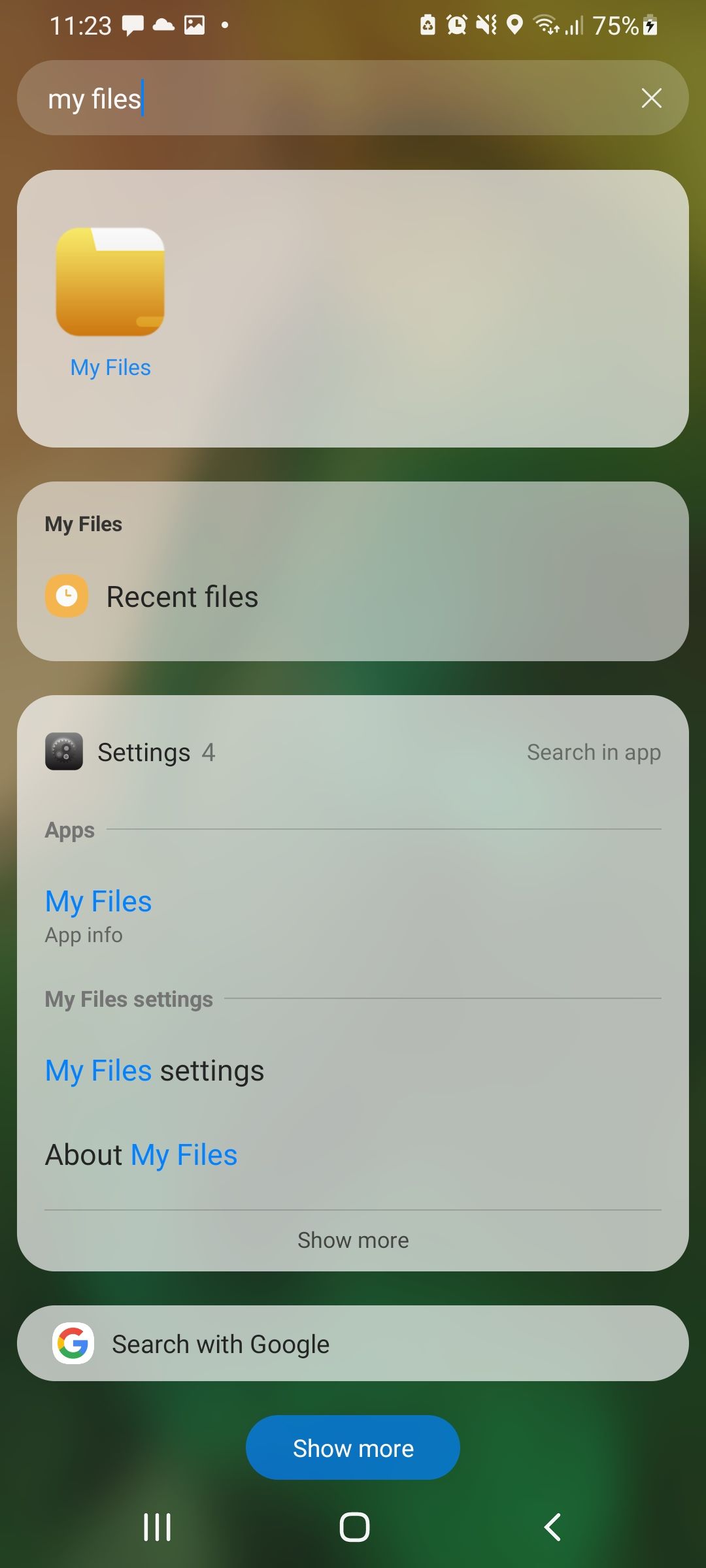Open the My Files app icon
Image resolution: width=706 pixels, height=1568 pixels.
(x=110, y=284)
